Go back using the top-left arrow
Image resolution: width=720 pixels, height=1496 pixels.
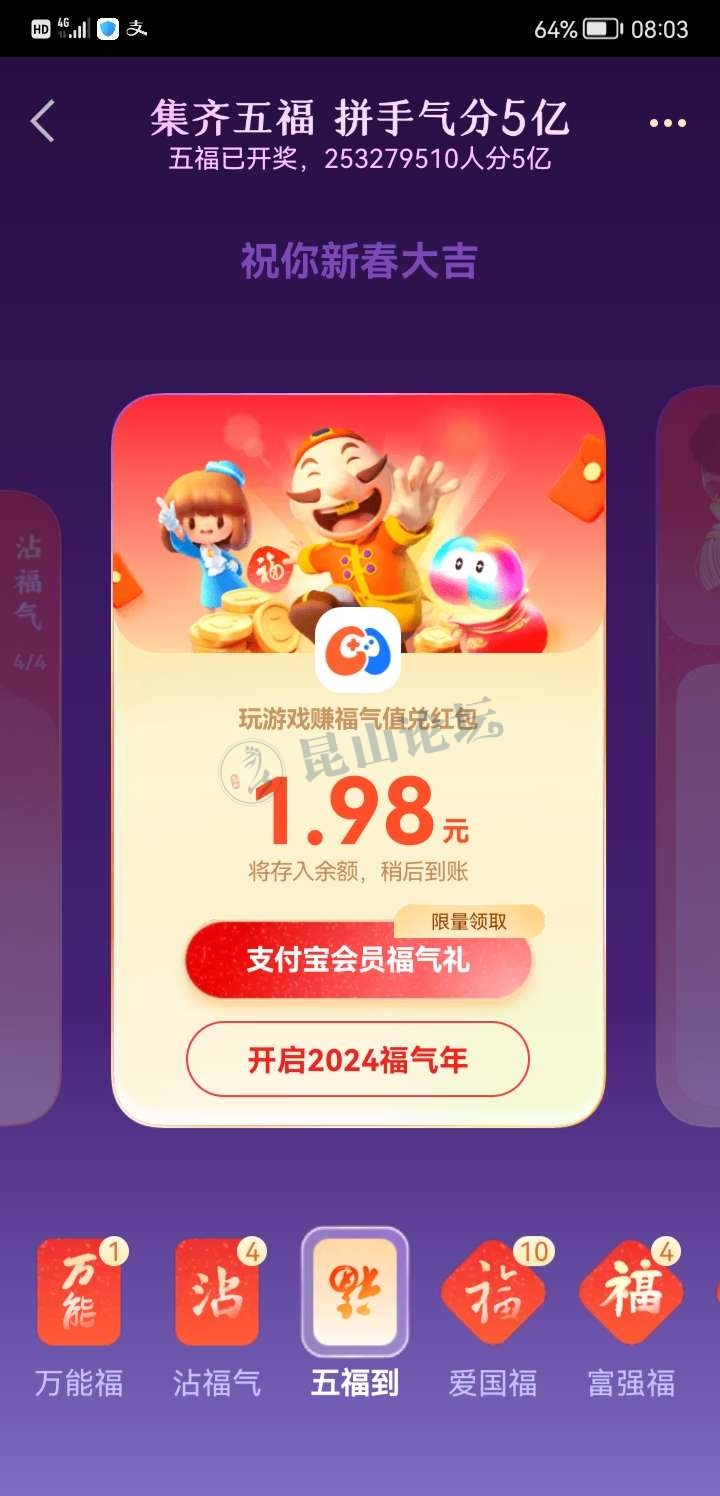[x=43, y=122]
